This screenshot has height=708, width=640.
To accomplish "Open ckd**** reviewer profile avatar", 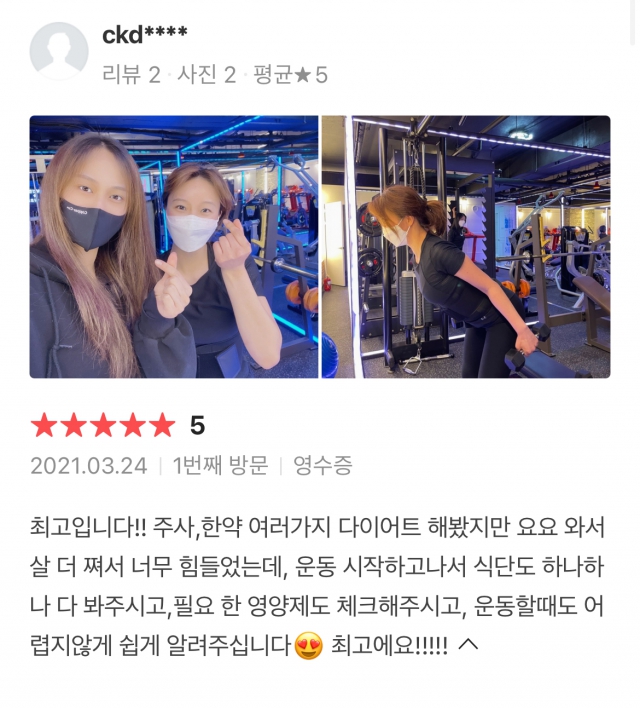I will (59, 51).
